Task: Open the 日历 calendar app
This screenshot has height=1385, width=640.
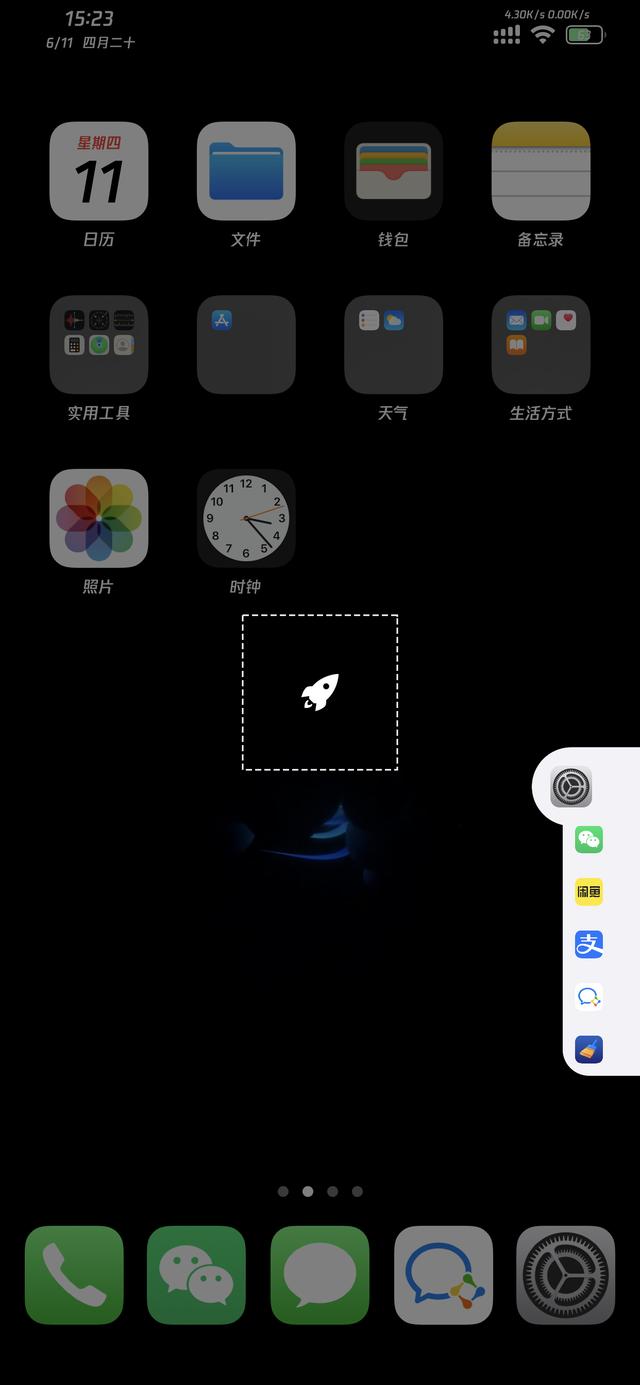Action: click(99, 171)
